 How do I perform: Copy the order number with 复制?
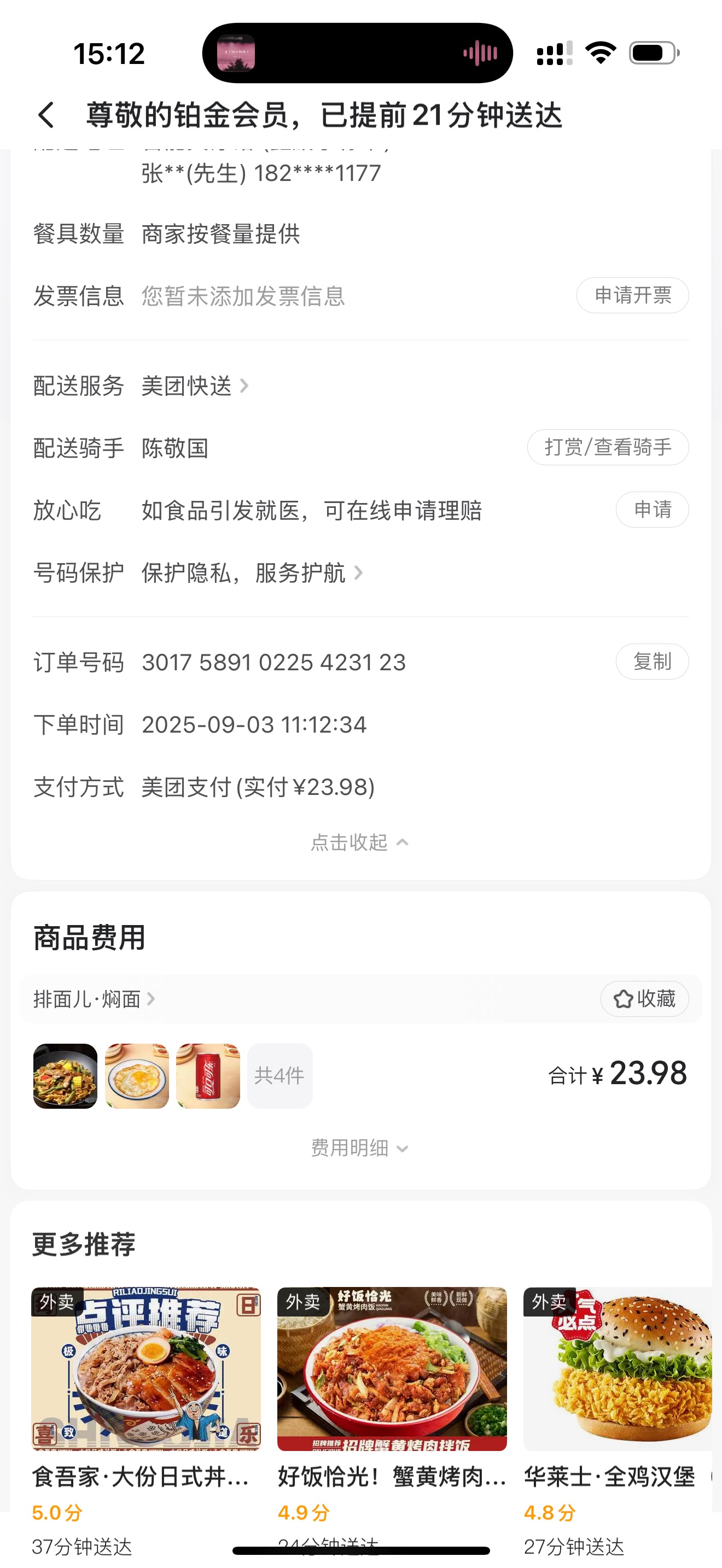[x=651, y=662]
